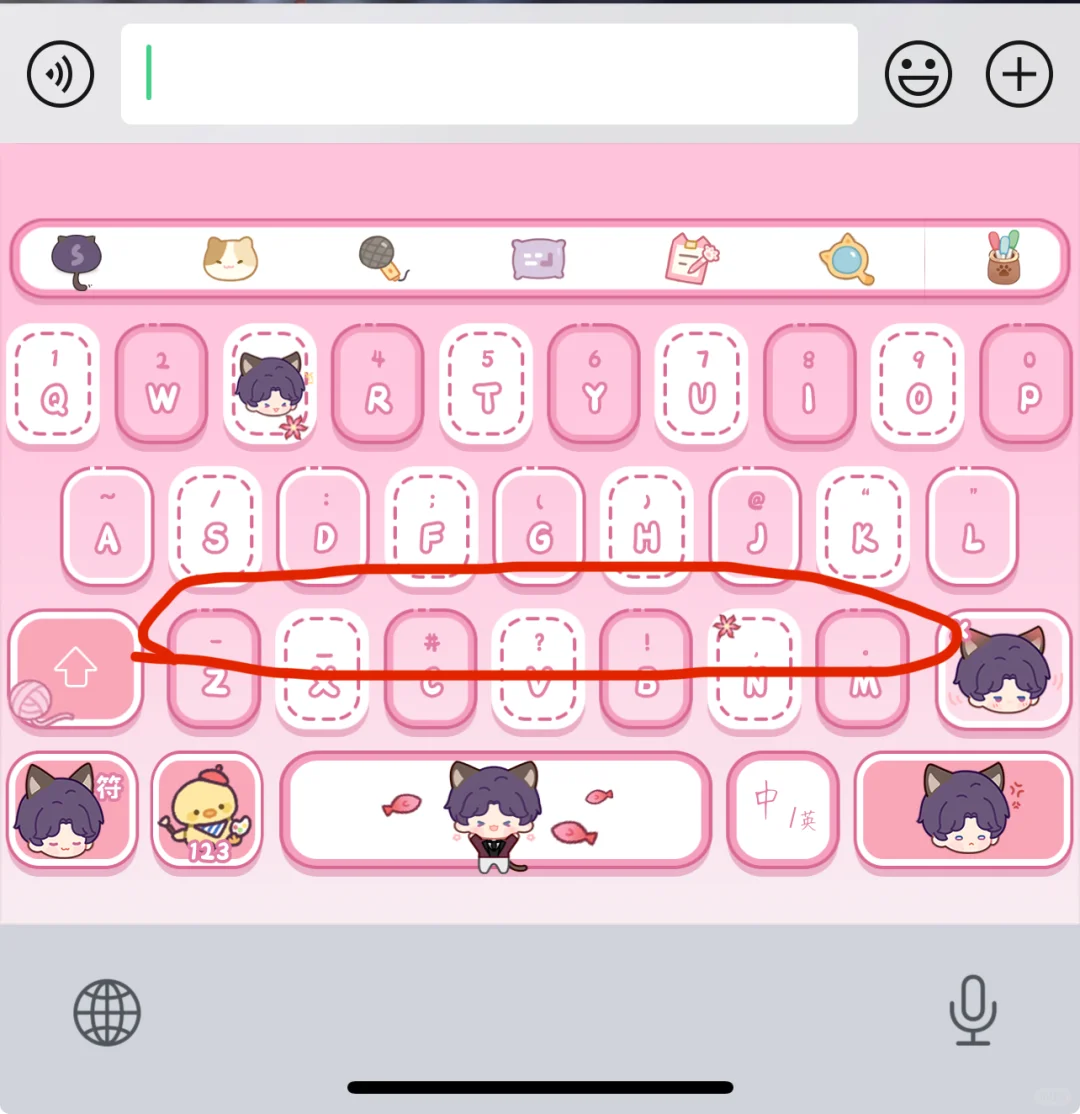1080x1114 pixels.
Task: Open the emoji sticker panel
Action: click(918, 74)
